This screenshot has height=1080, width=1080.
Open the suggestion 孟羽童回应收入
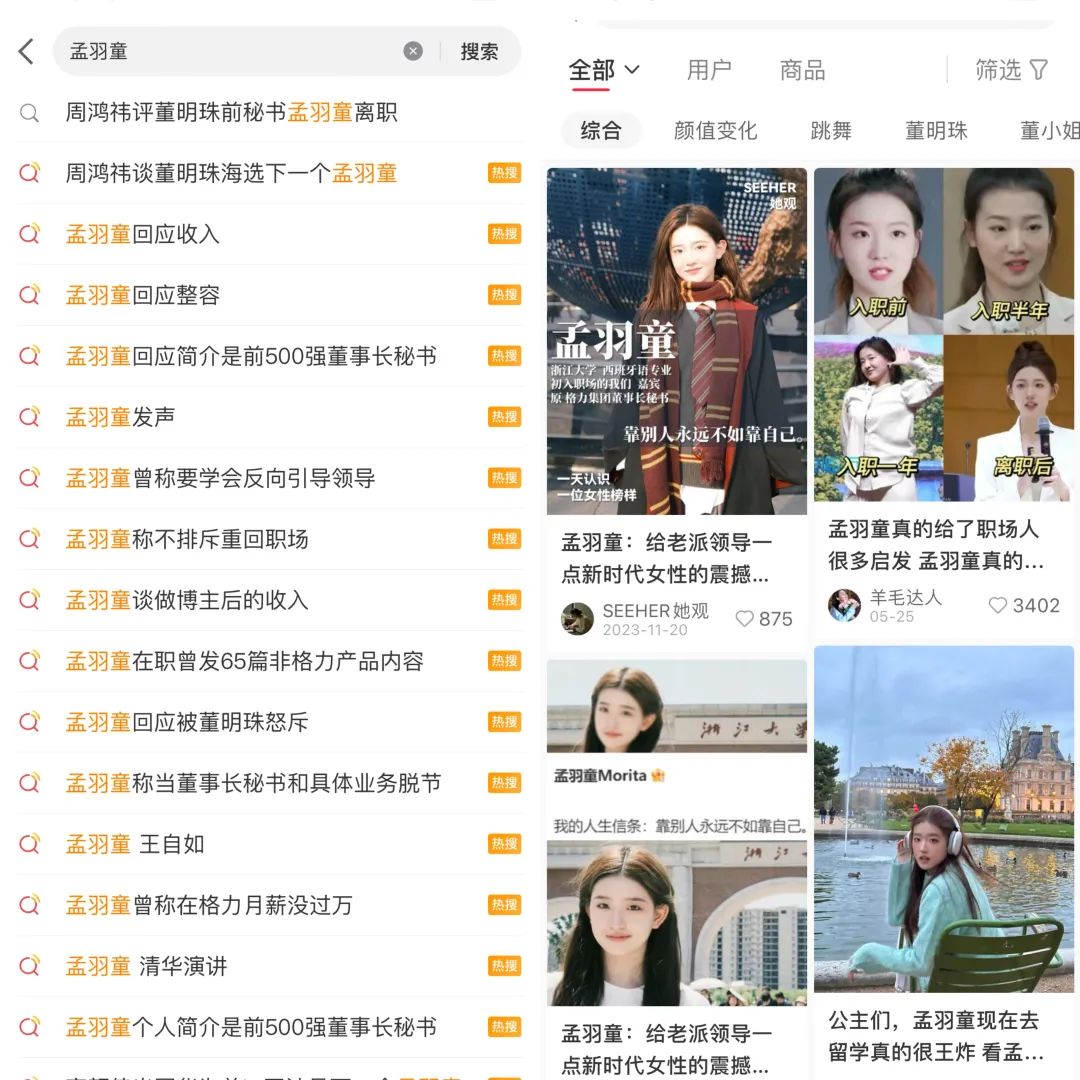[143, 235]
